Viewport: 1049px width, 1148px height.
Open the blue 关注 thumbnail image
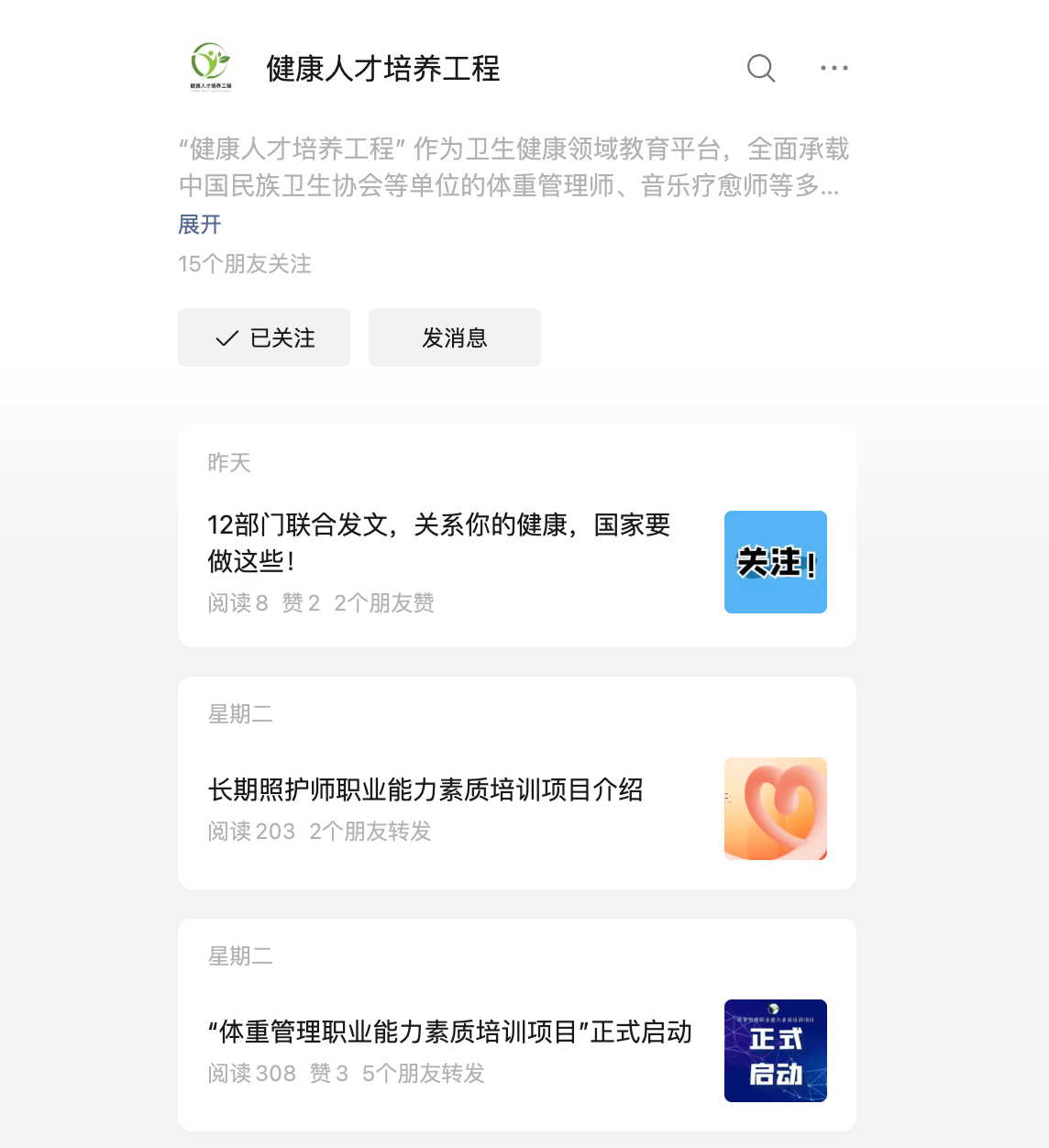tap(775, 561)
